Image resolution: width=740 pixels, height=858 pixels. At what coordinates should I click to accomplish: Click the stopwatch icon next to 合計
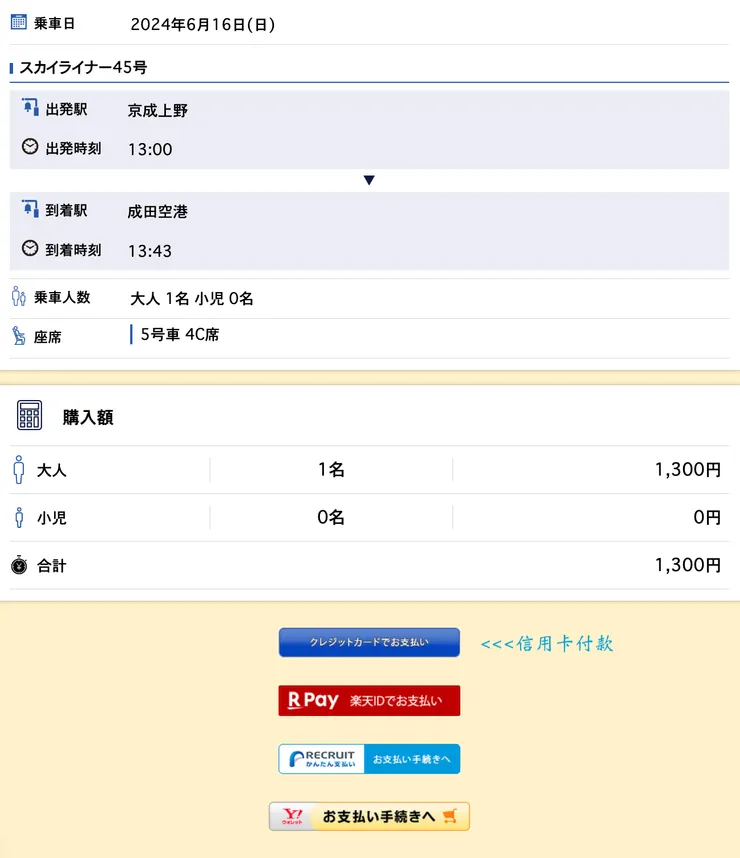(17, 565)
